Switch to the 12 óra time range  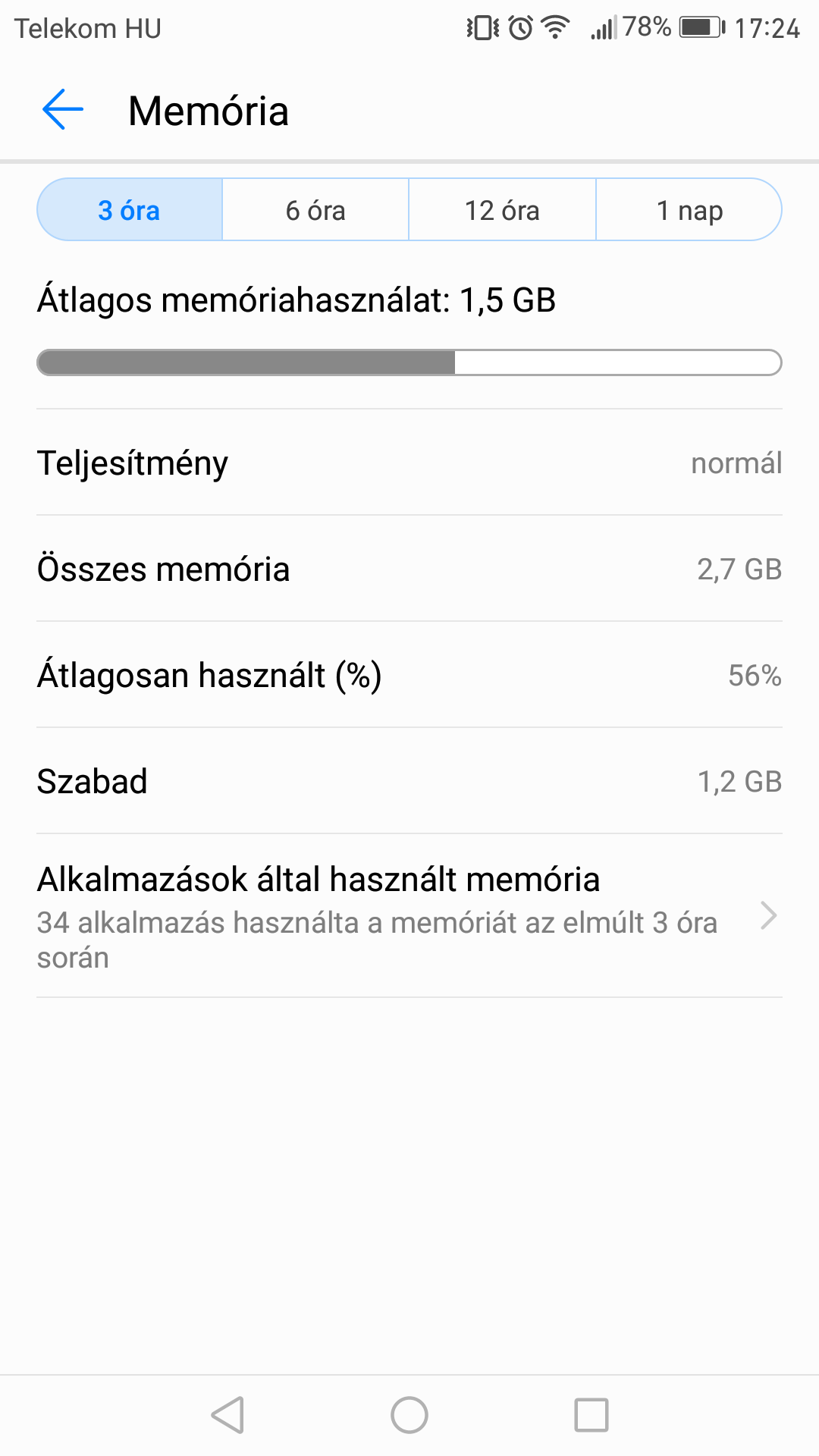pos(502,210)
